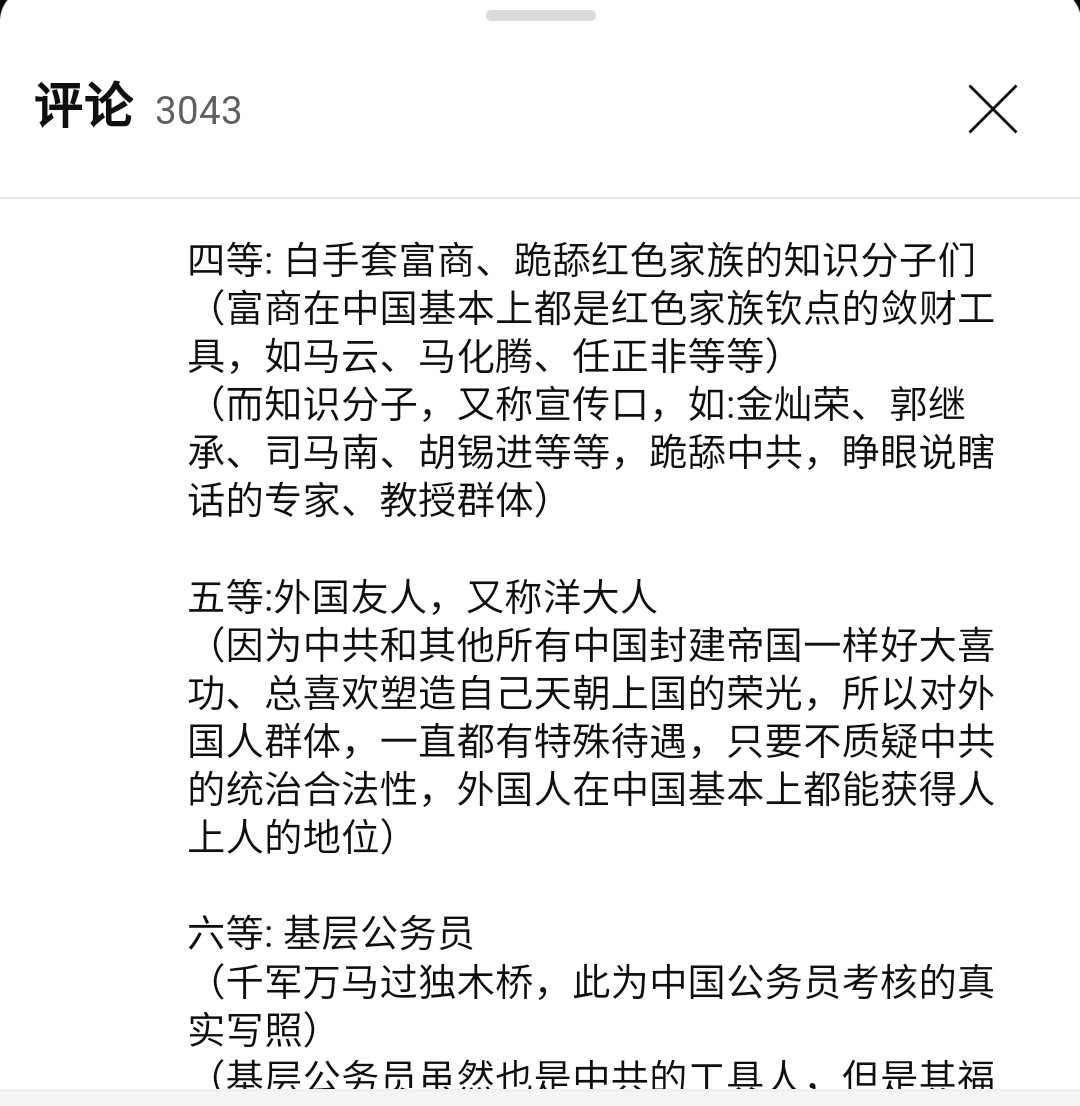
Task: Close the comments panel
Action: coord(992,109)
